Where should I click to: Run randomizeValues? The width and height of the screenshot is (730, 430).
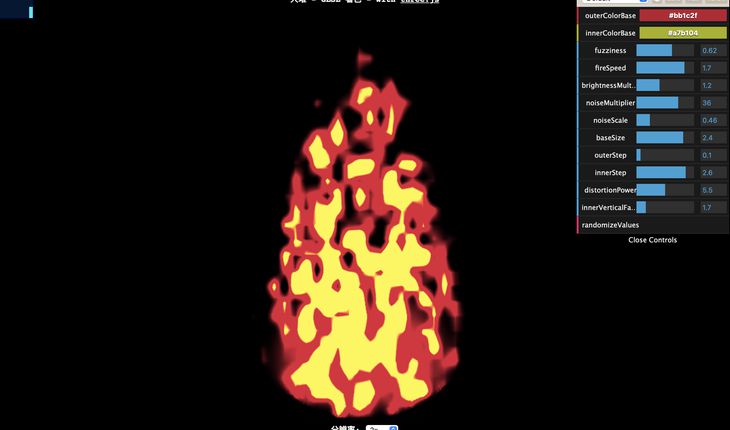pos(611,225)
